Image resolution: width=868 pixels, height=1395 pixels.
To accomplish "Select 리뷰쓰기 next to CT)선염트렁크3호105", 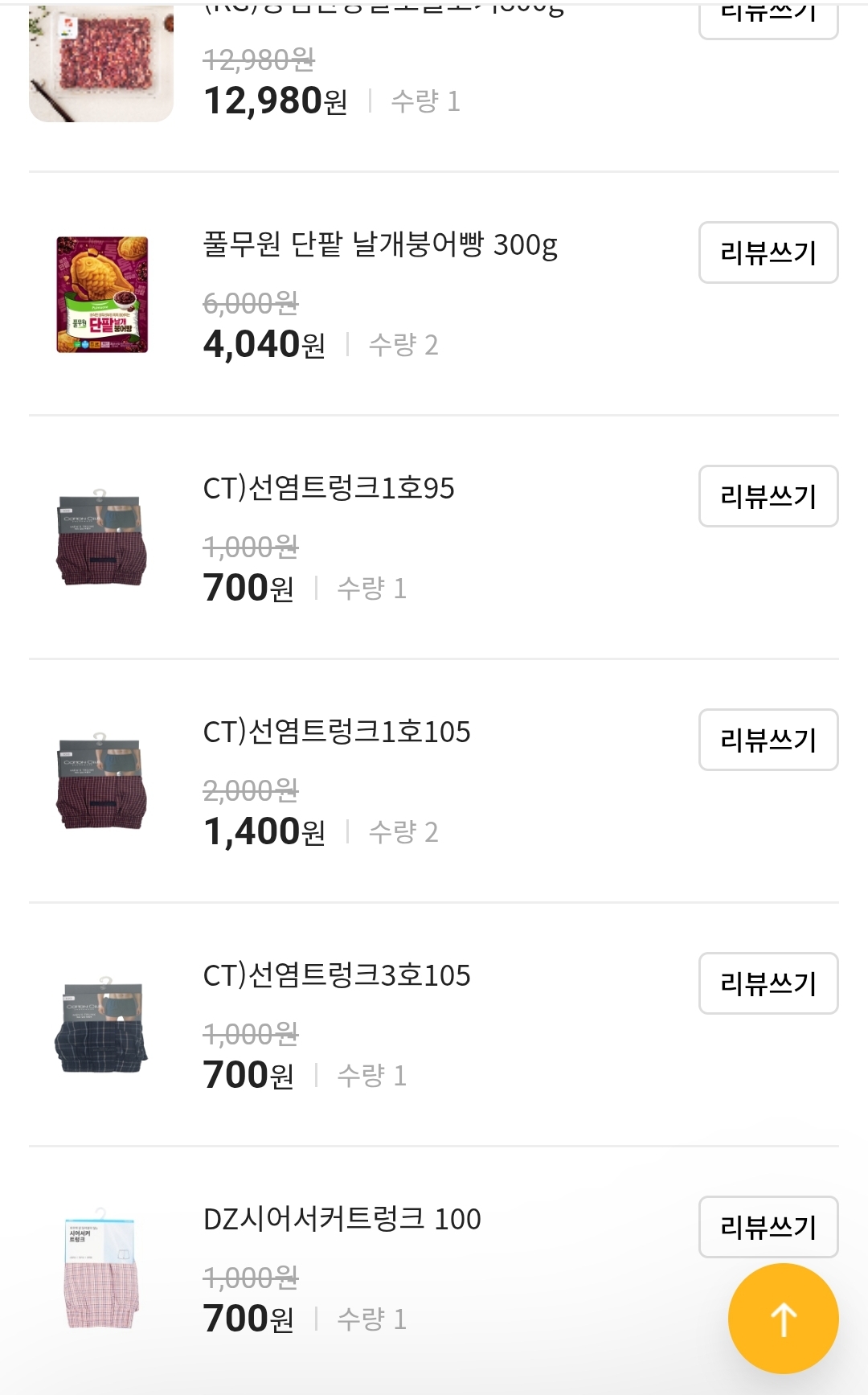I will [768, 983].
